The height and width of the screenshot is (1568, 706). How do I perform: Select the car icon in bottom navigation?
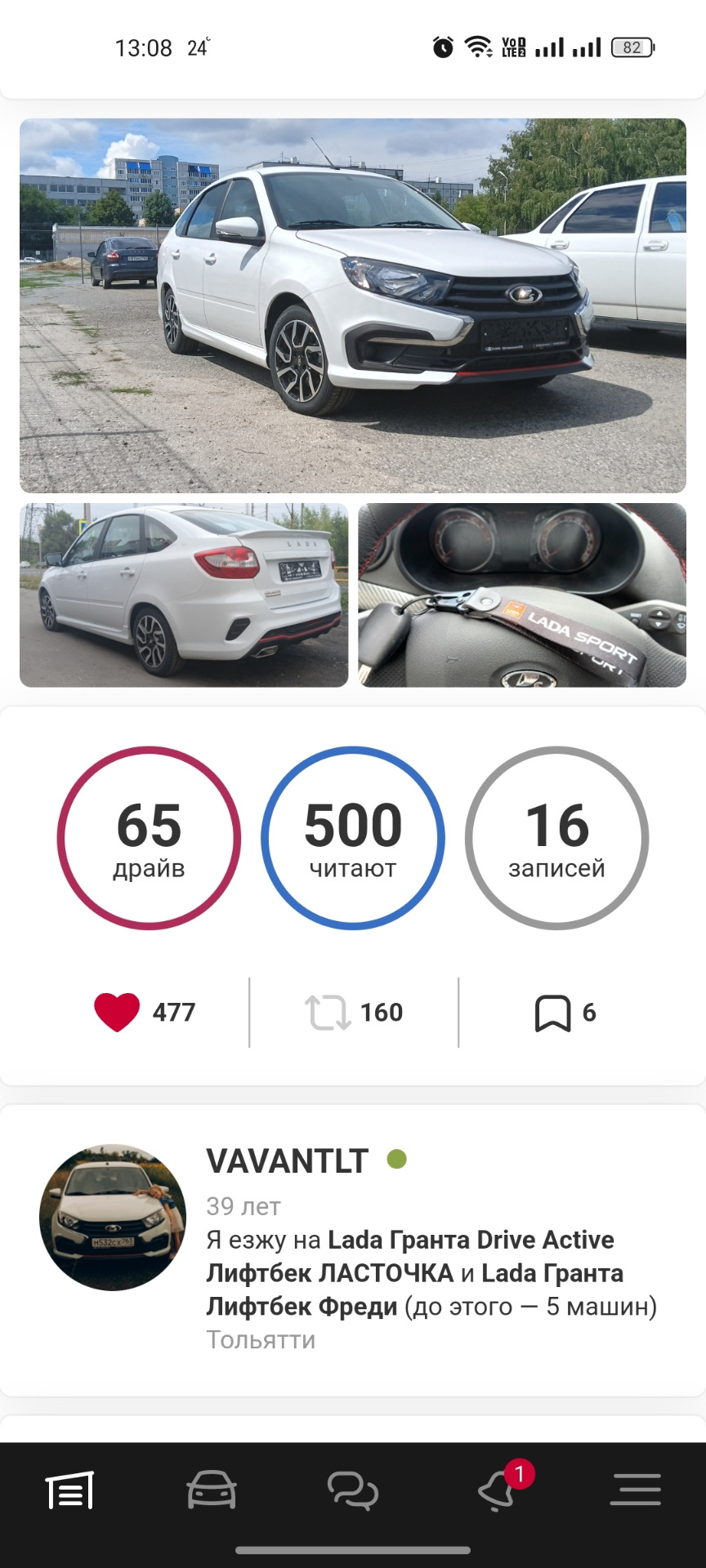pyautogui.click(x=210, y=1488)
